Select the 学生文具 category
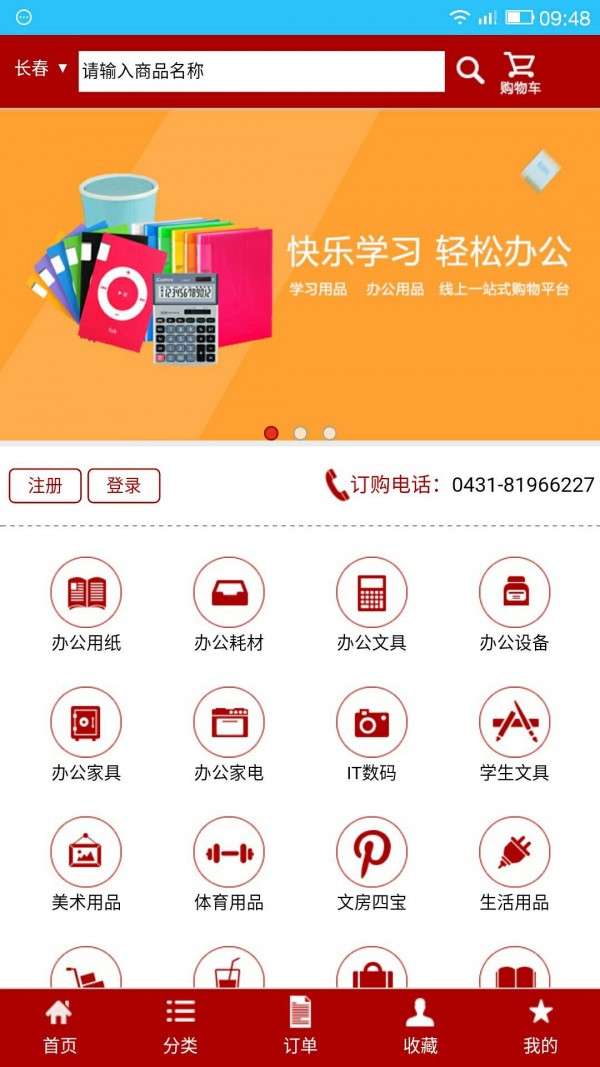The height and width of the screenshot is (1067, 600). point(514,734)
